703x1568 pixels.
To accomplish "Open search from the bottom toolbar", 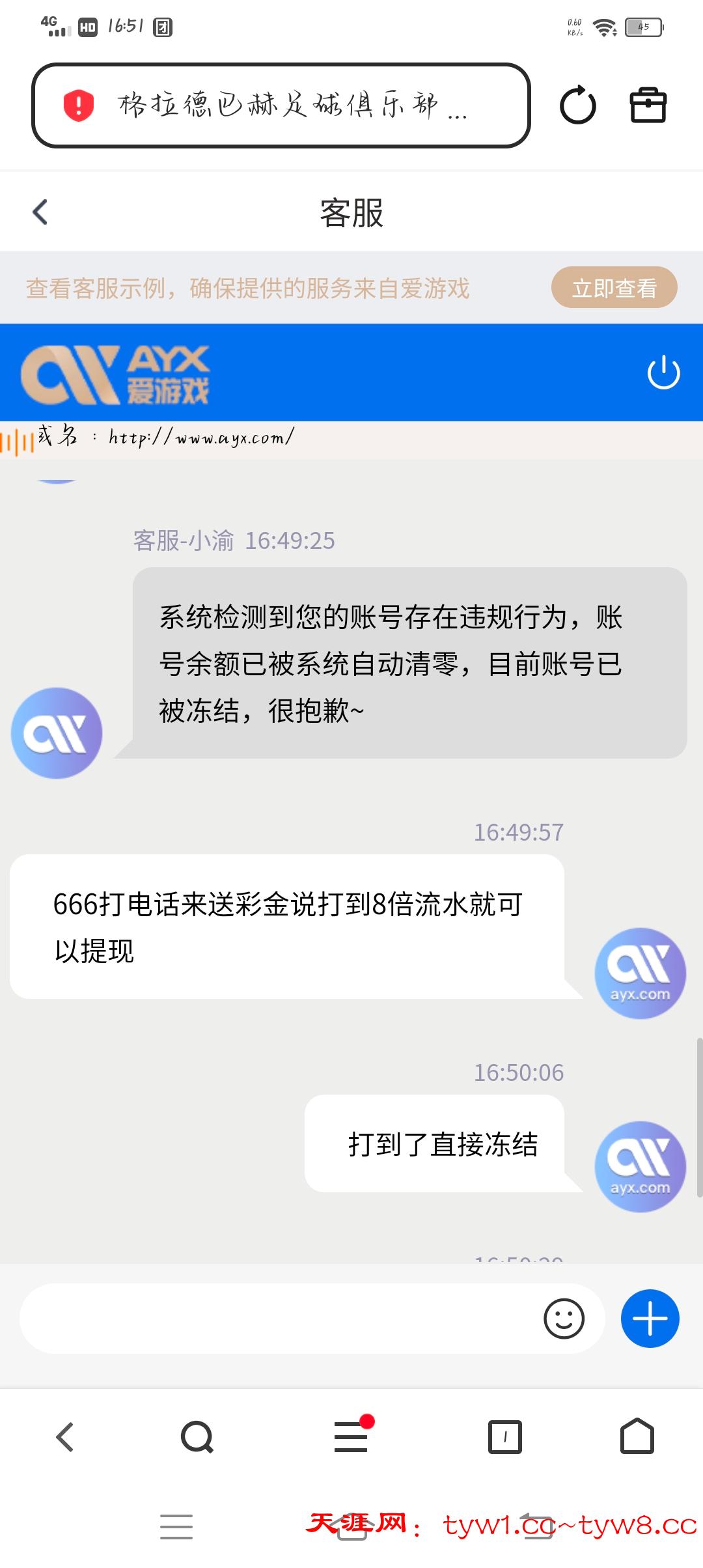I will click(x=197, y=1437).
